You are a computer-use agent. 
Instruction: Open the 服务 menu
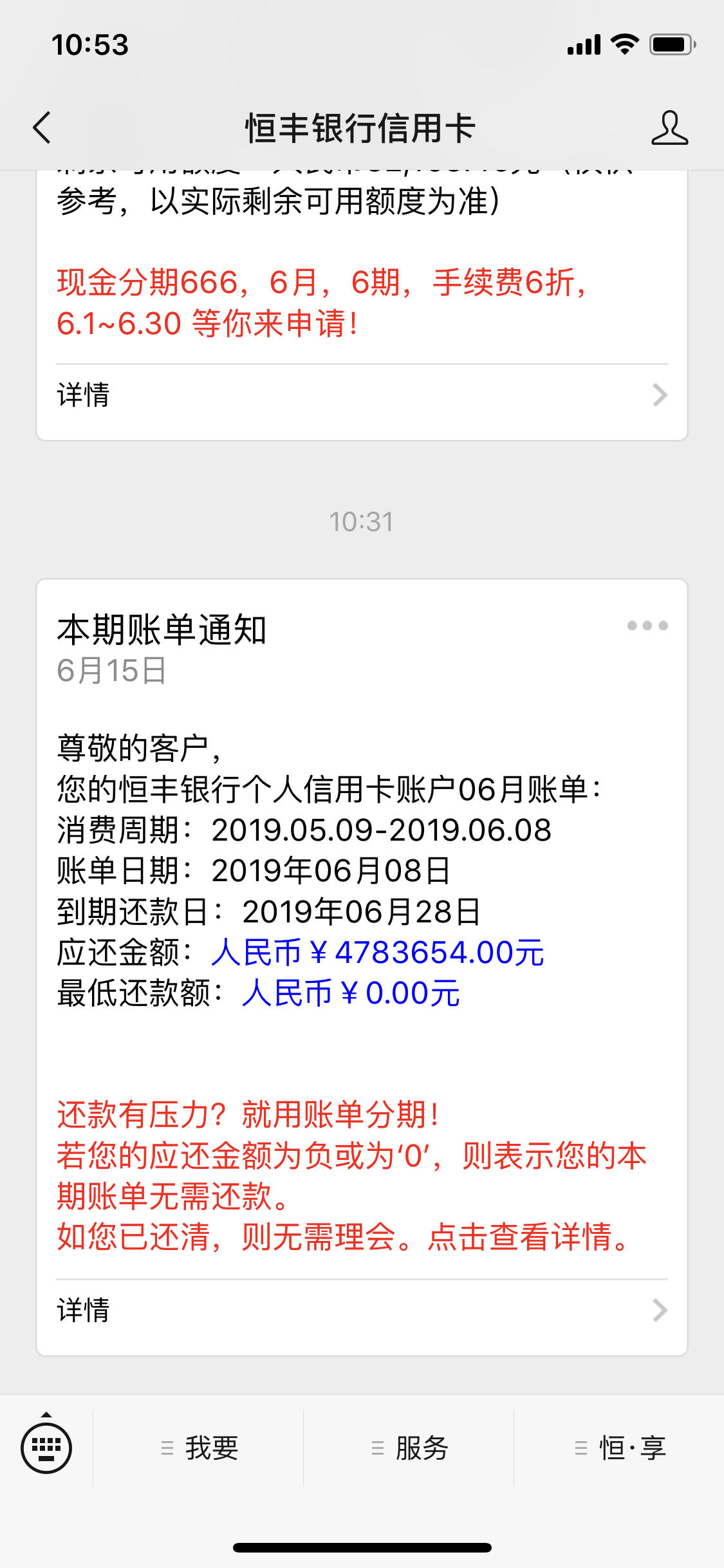coord(409,1448)
